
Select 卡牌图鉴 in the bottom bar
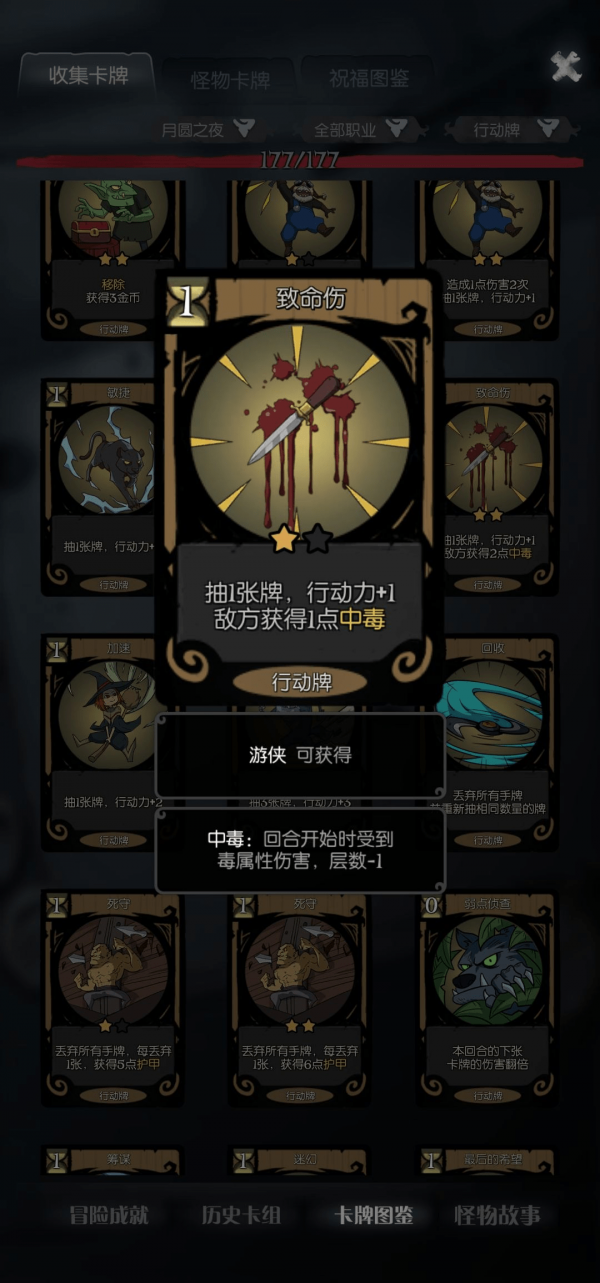tap(373, 1215)
